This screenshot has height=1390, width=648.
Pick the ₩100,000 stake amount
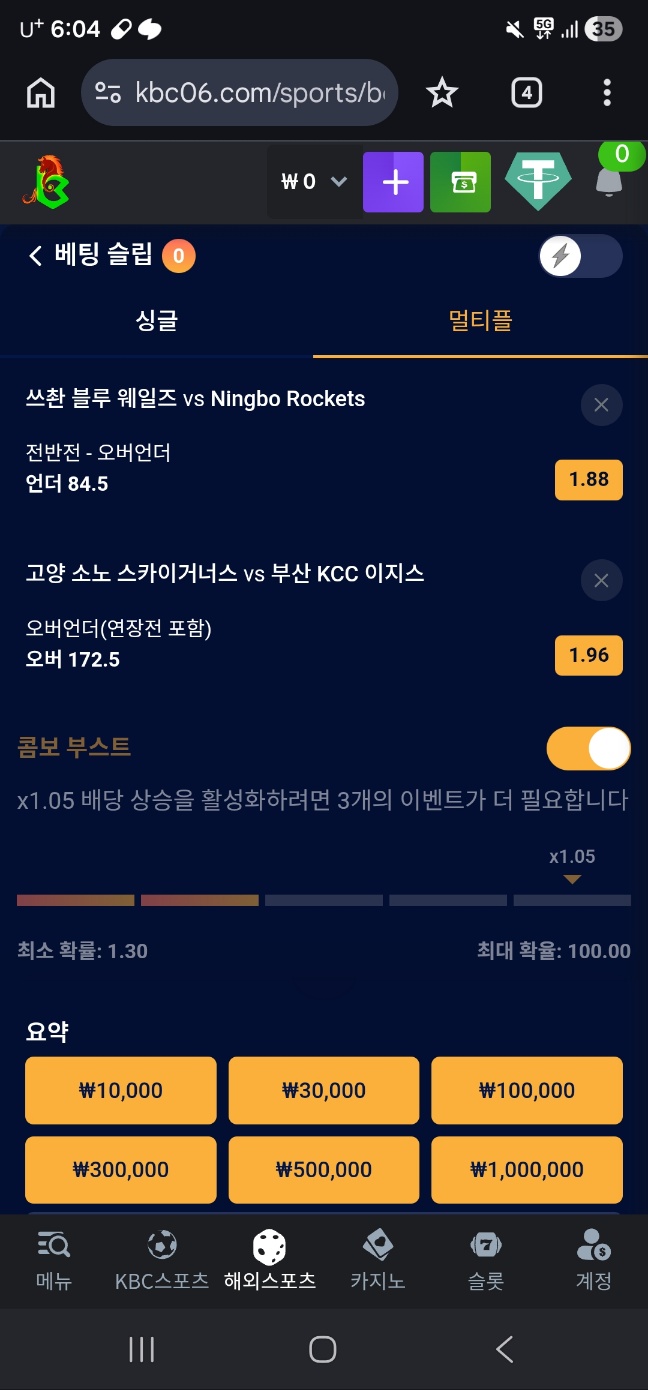(527, 1090)
